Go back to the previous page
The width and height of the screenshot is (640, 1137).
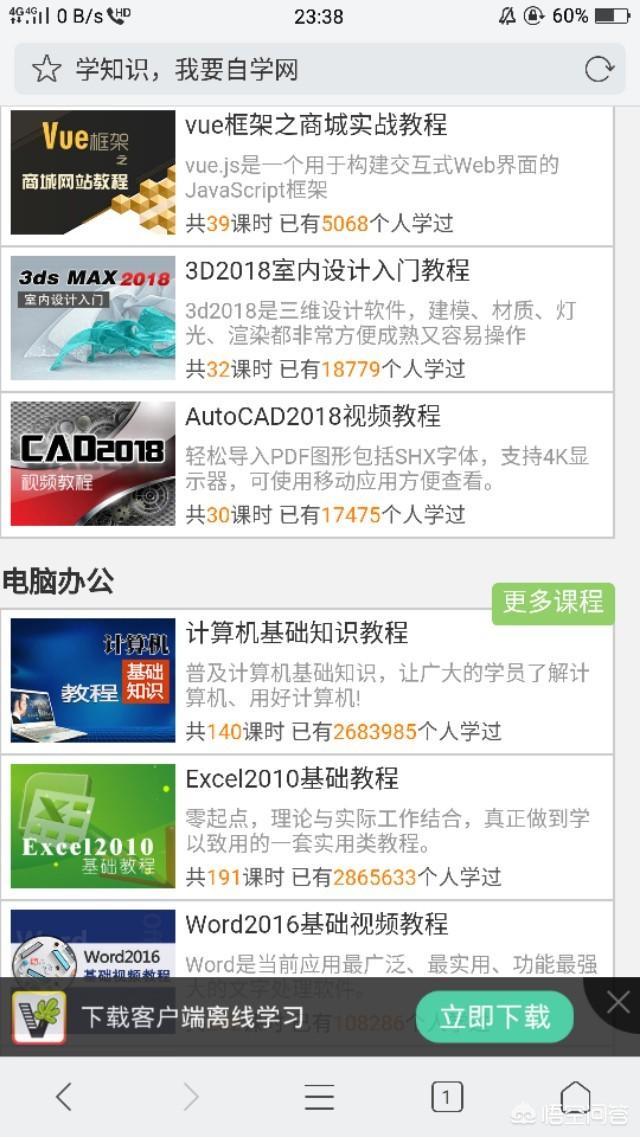click(x=64, y=1097)
